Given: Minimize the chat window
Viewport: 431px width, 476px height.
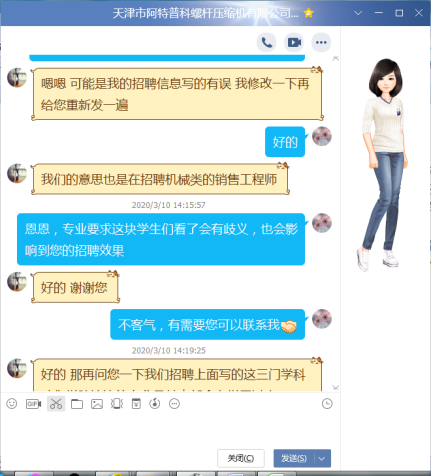Looking at the screenshot, I should click(x=379, y=13).
